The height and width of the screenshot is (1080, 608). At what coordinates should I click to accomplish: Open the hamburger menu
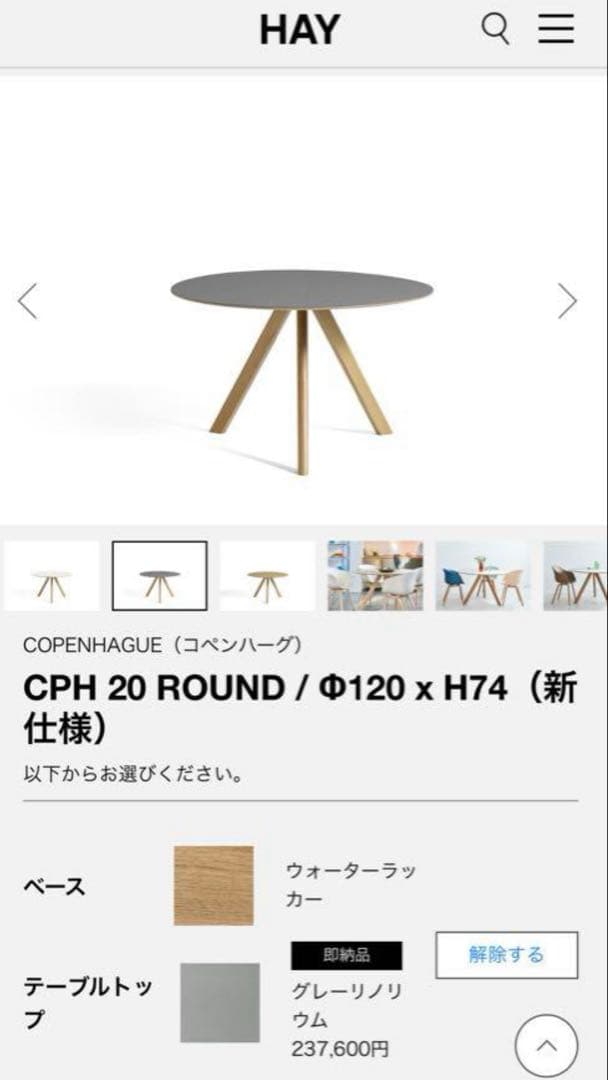(556, 29)
